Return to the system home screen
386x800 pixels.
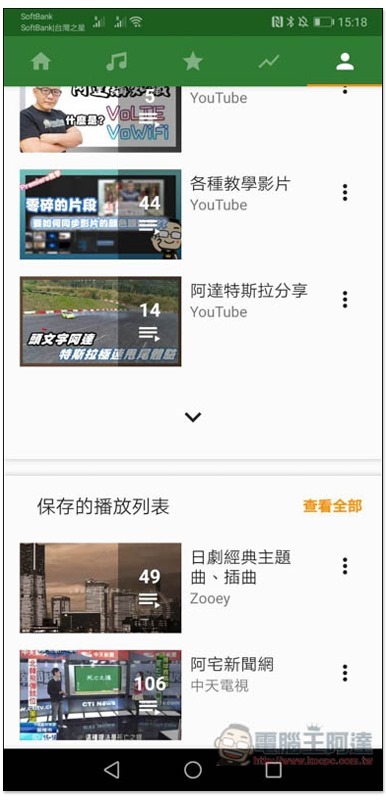pos(193,770)
